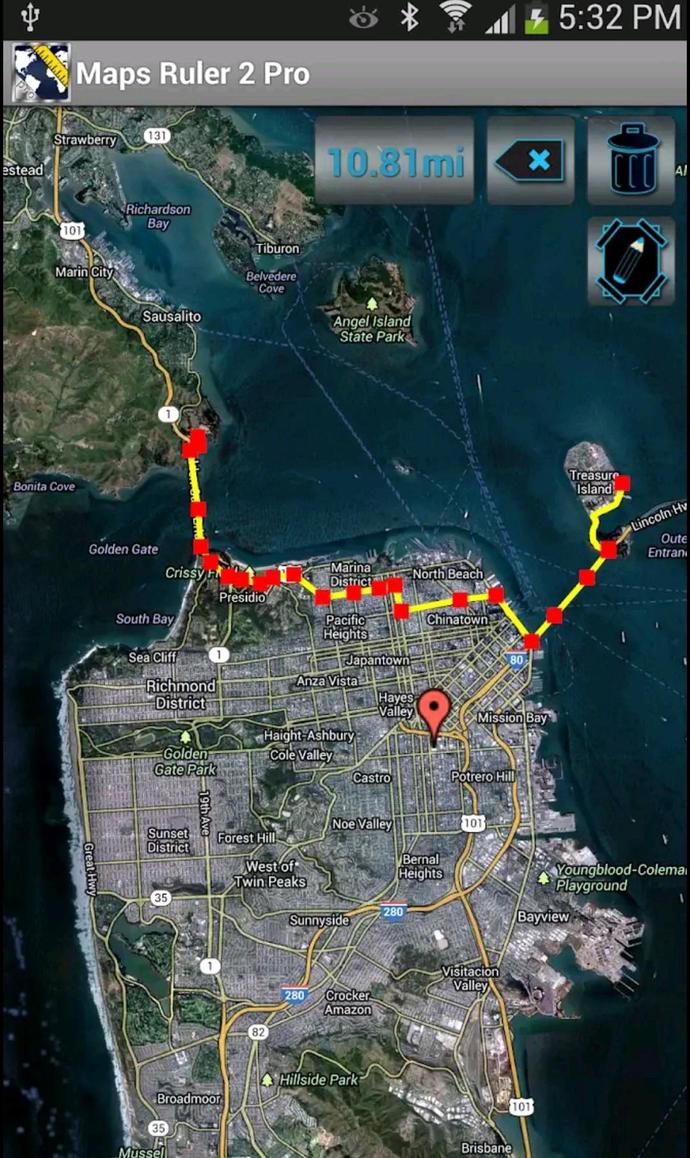Delete the last route point
The height and width of the screenshot is (1158, 690).
(531, 160)
